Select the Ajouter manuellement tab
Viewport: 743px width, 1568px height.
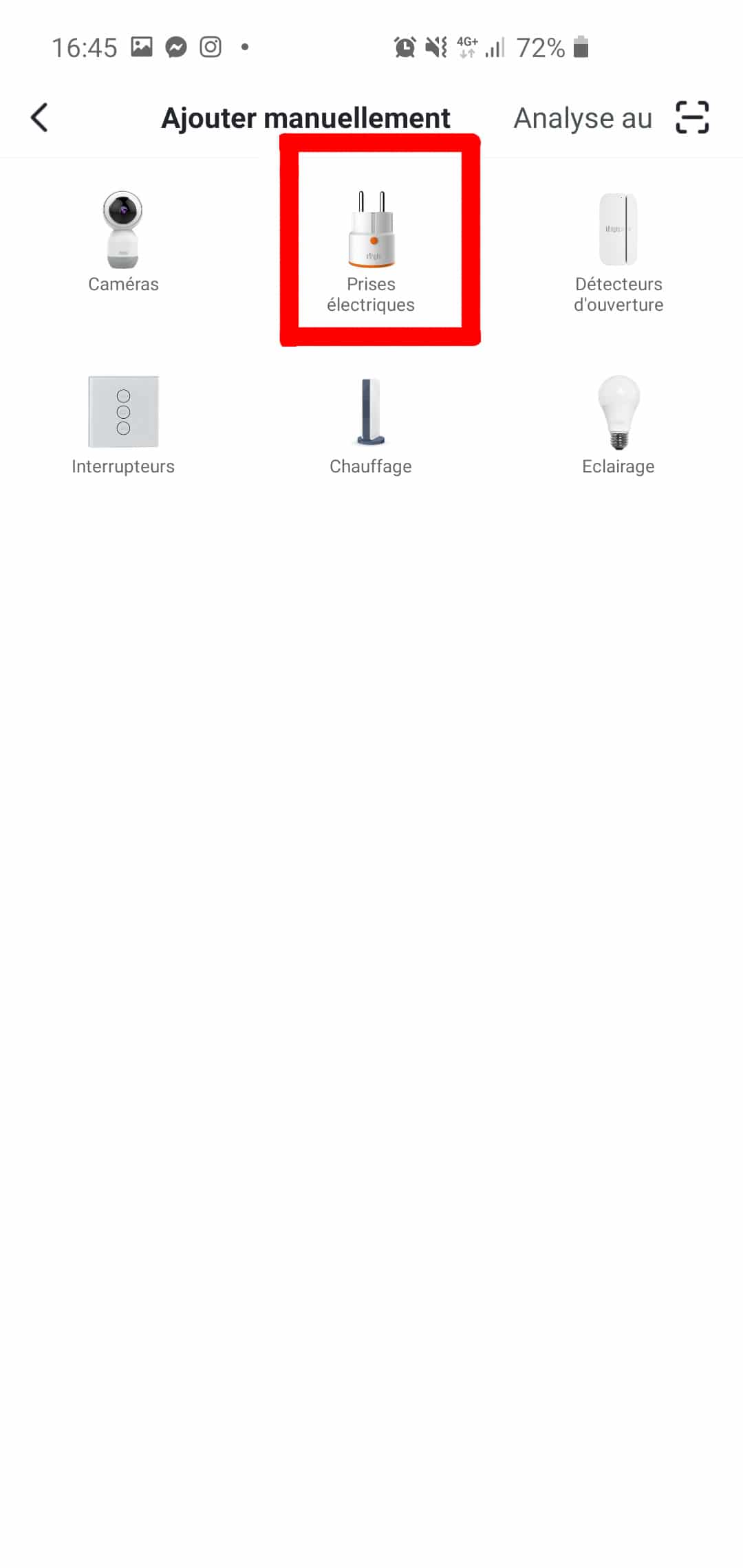(x=305, y=118)
